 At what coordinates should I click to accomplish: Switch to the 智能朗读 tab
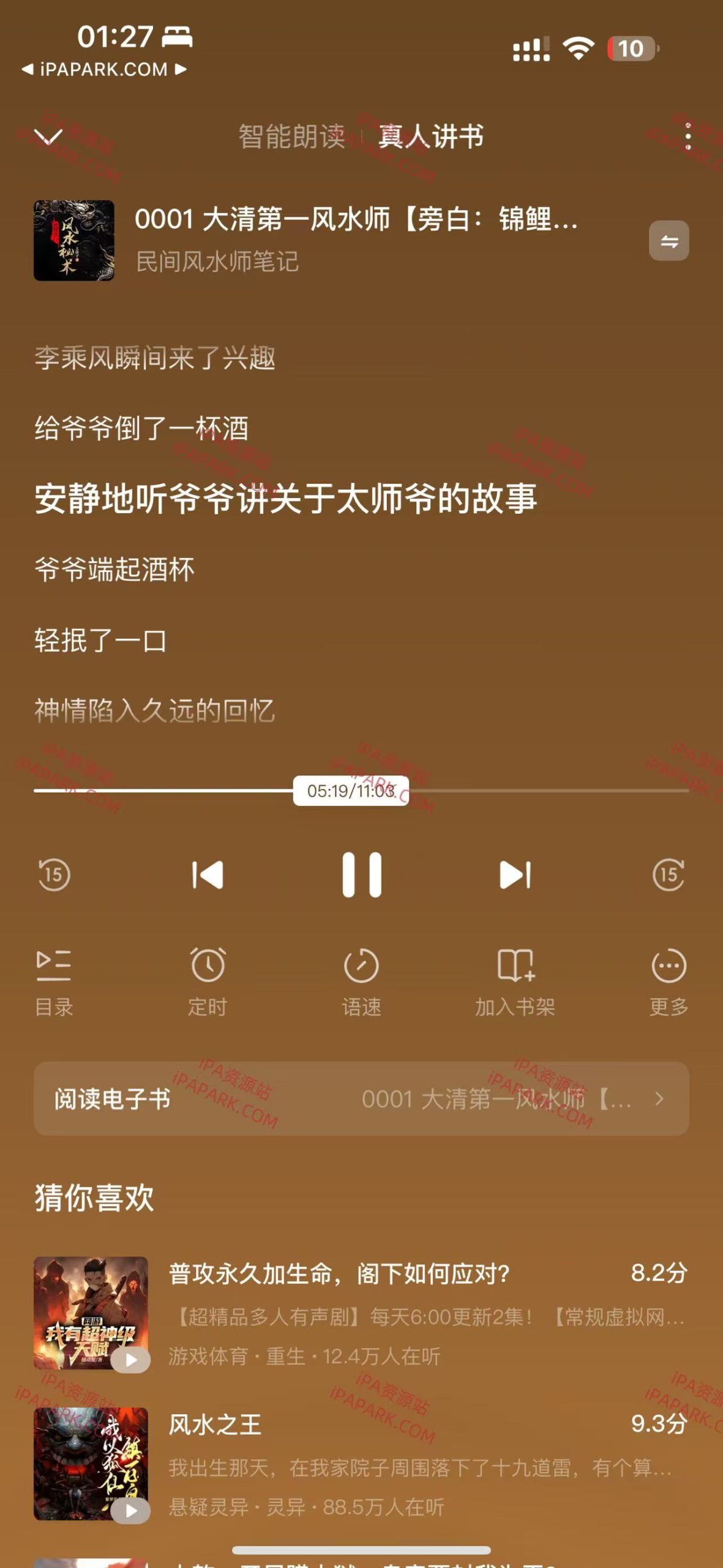(292, 137)
